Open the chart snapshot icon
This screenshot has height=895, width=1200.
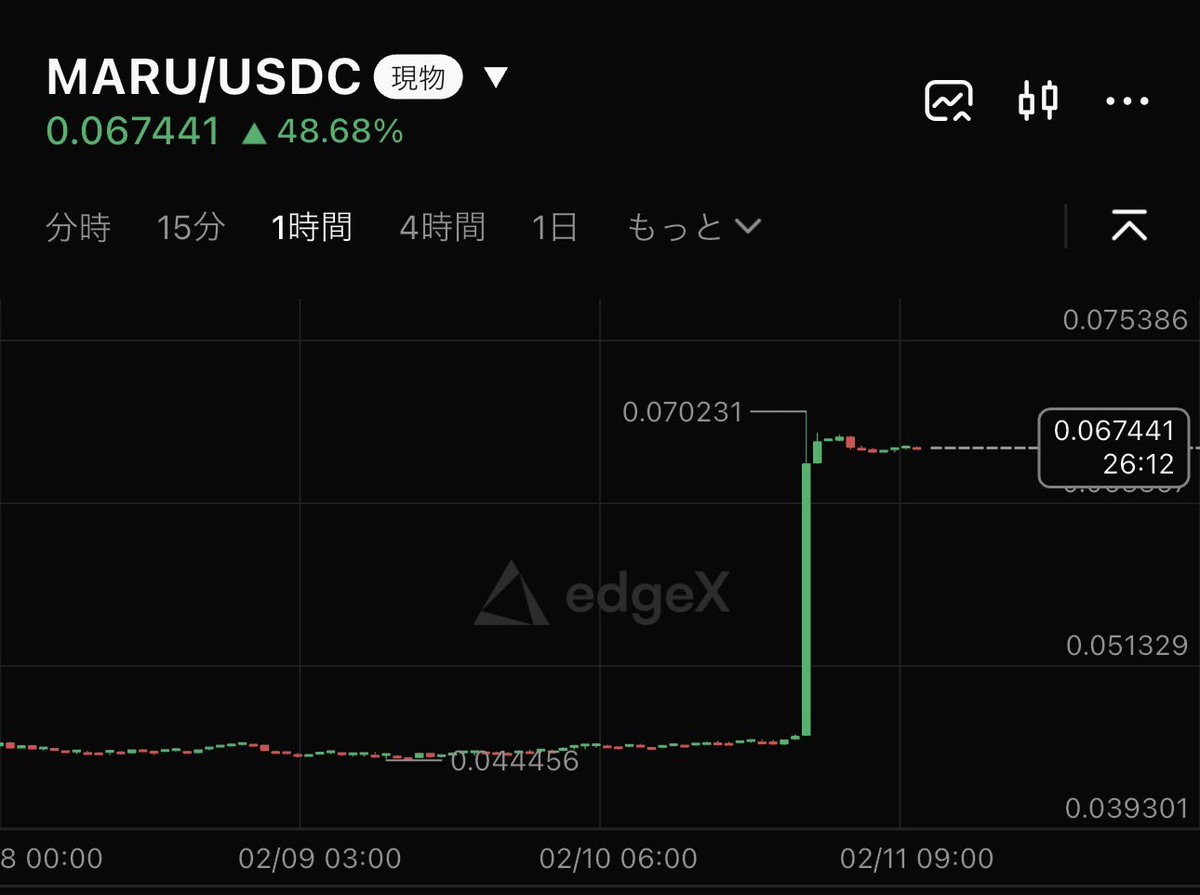click(x=948, y=101)
